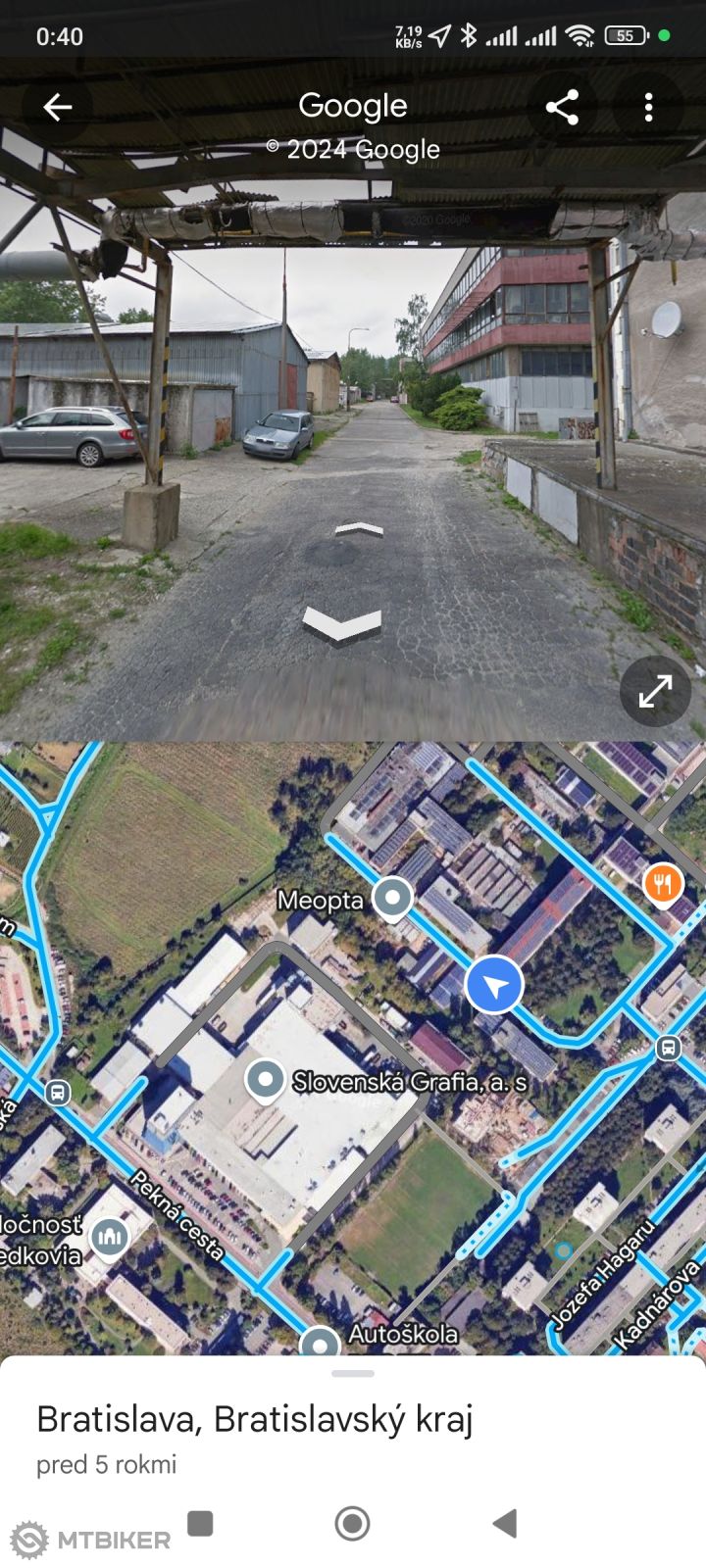
Task: Expand Street View to full screen
Action: [655, 691]
